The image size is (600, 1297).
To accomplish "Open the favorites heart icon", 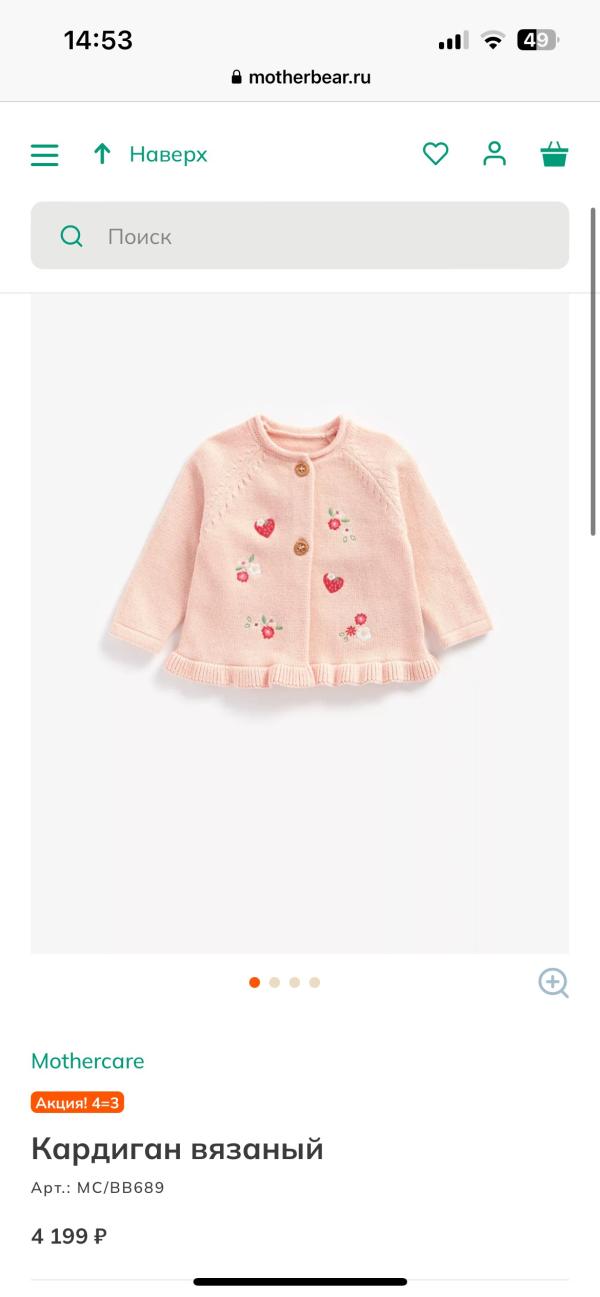I will (435, 154).
